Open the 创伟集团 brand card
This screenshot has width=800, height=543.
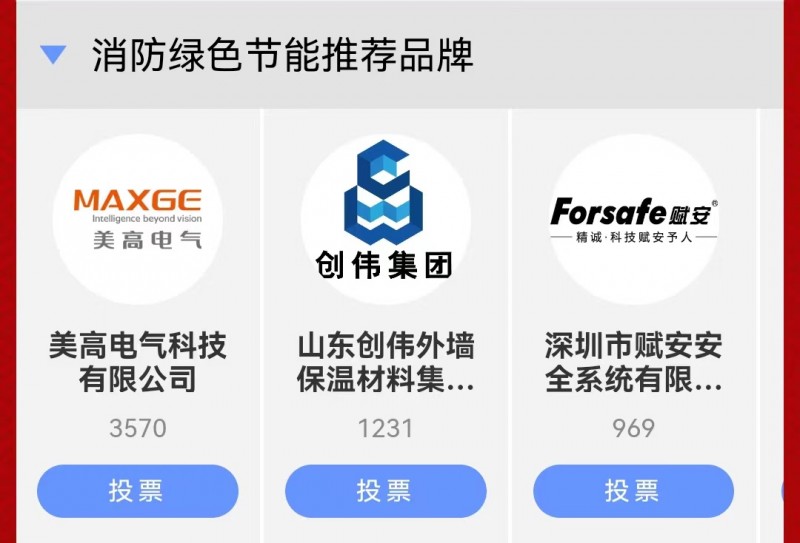[x=385, y=219]
